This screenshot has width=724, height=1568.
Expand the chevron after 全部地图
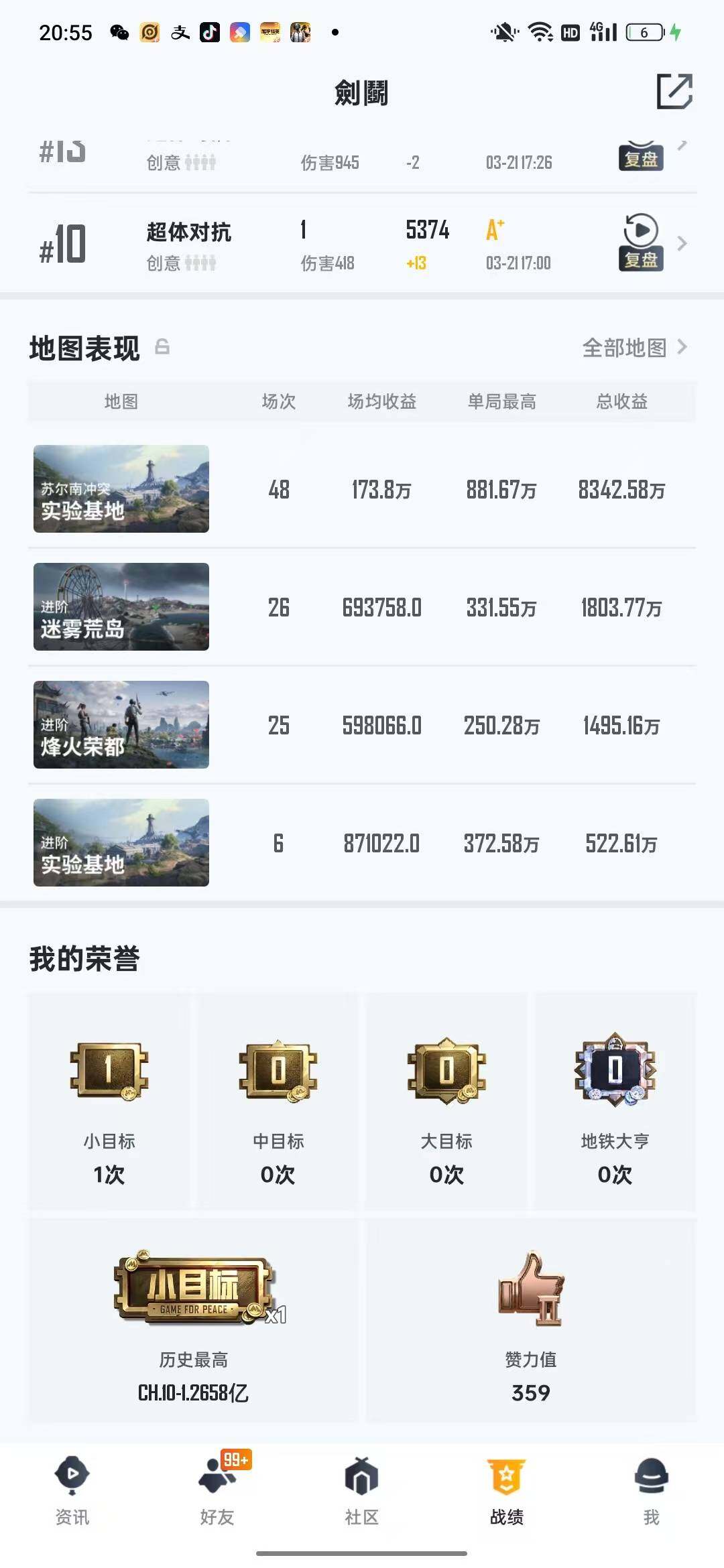click(682, 348)
